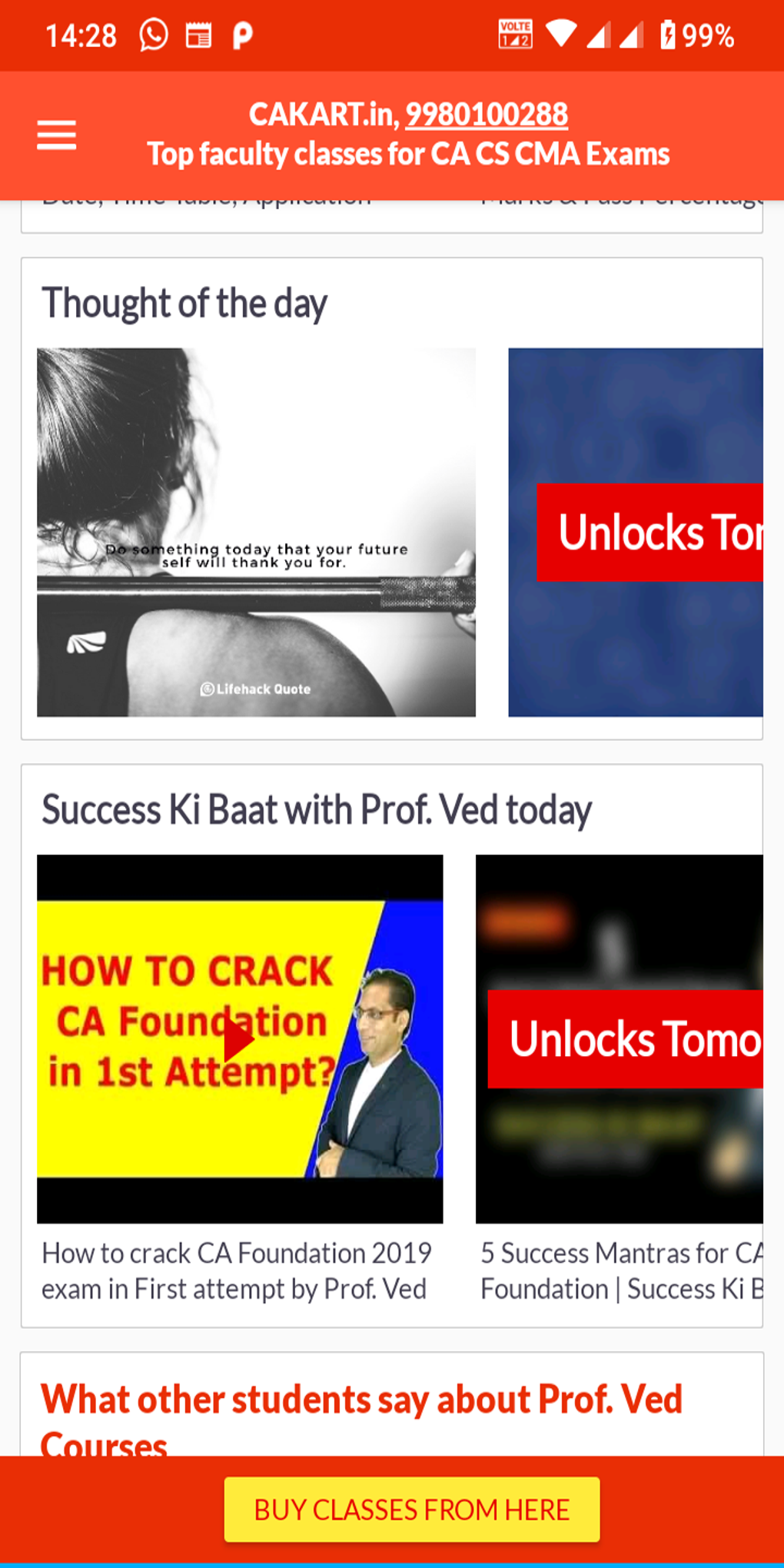Play the How to Crack CA Foundation video
The image size is (784, 1568).
(239, 1041)
